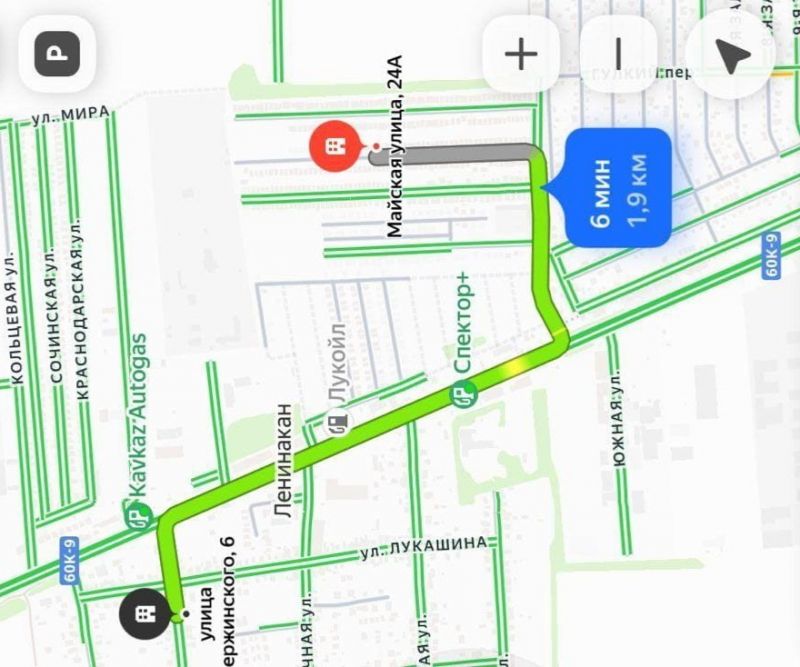This screenshot has height=667, width=800.
Task: Toggle the parking layer button
Action: tap(64, 53)
